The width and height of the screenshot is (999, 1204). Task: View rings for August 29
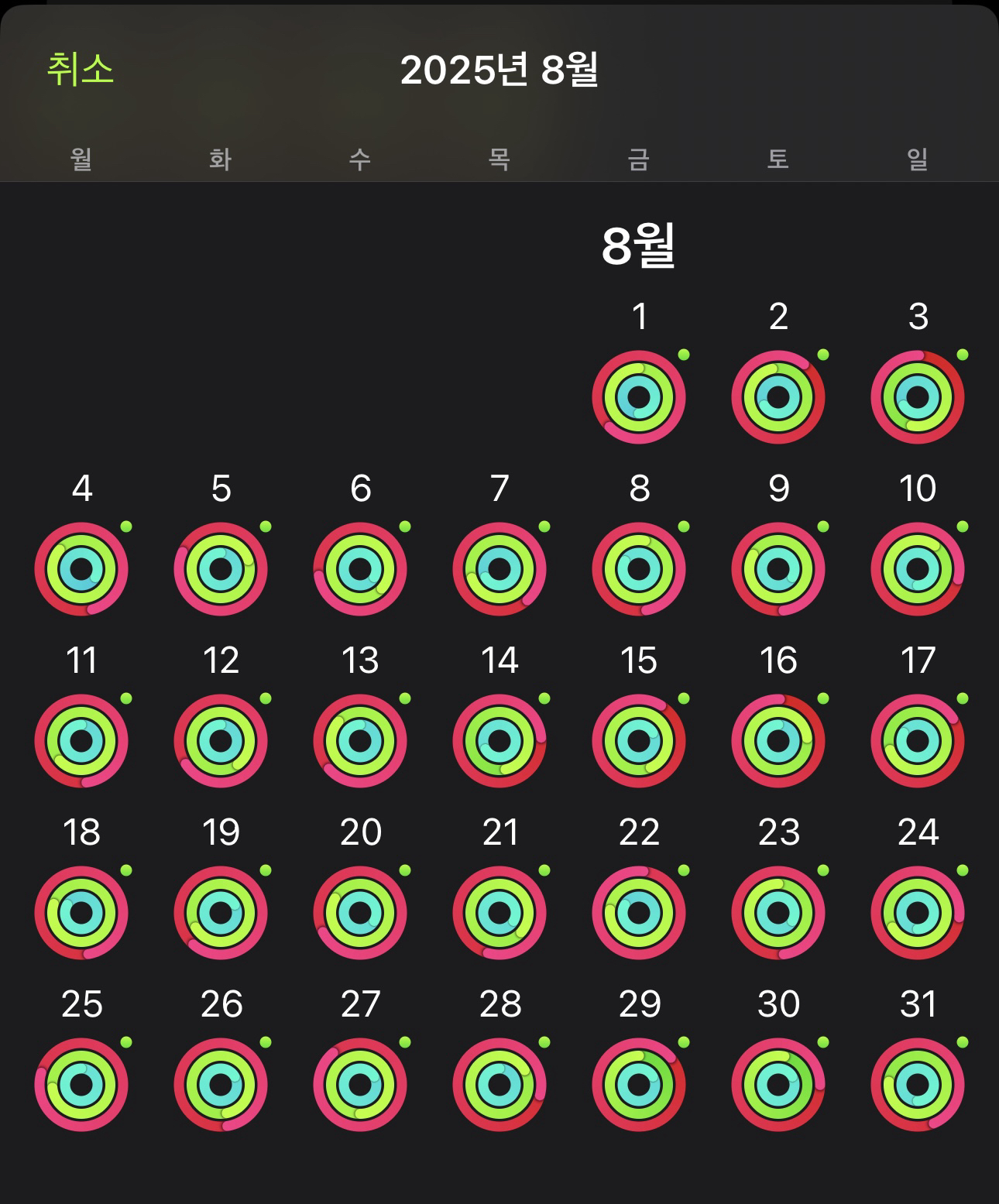(639, 1085)
